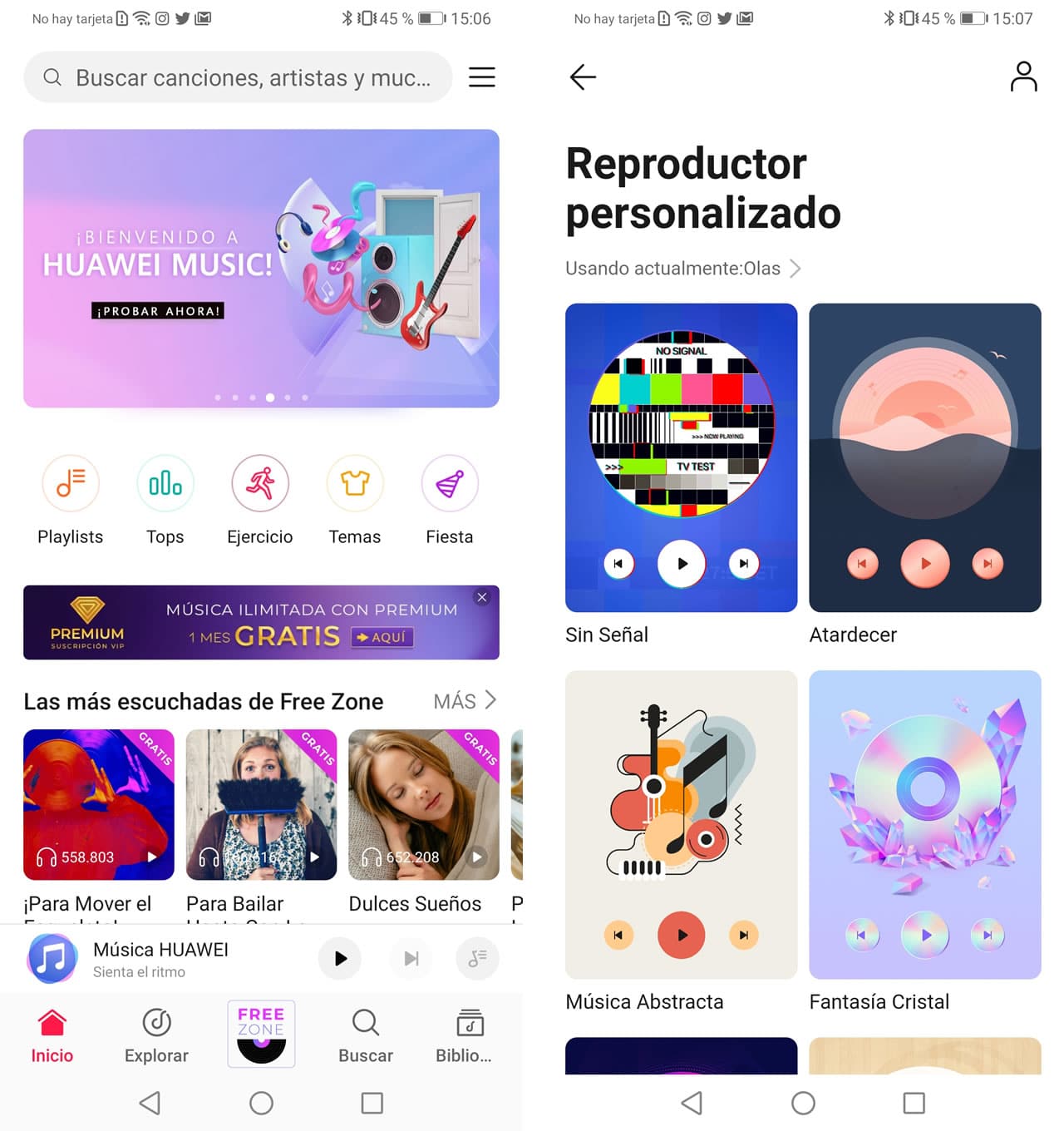Screen dimensions: 1064x1131
Task: Open Free Zone from the bottom navigation
Action: pyautogui.click(x=261, y=1034)
